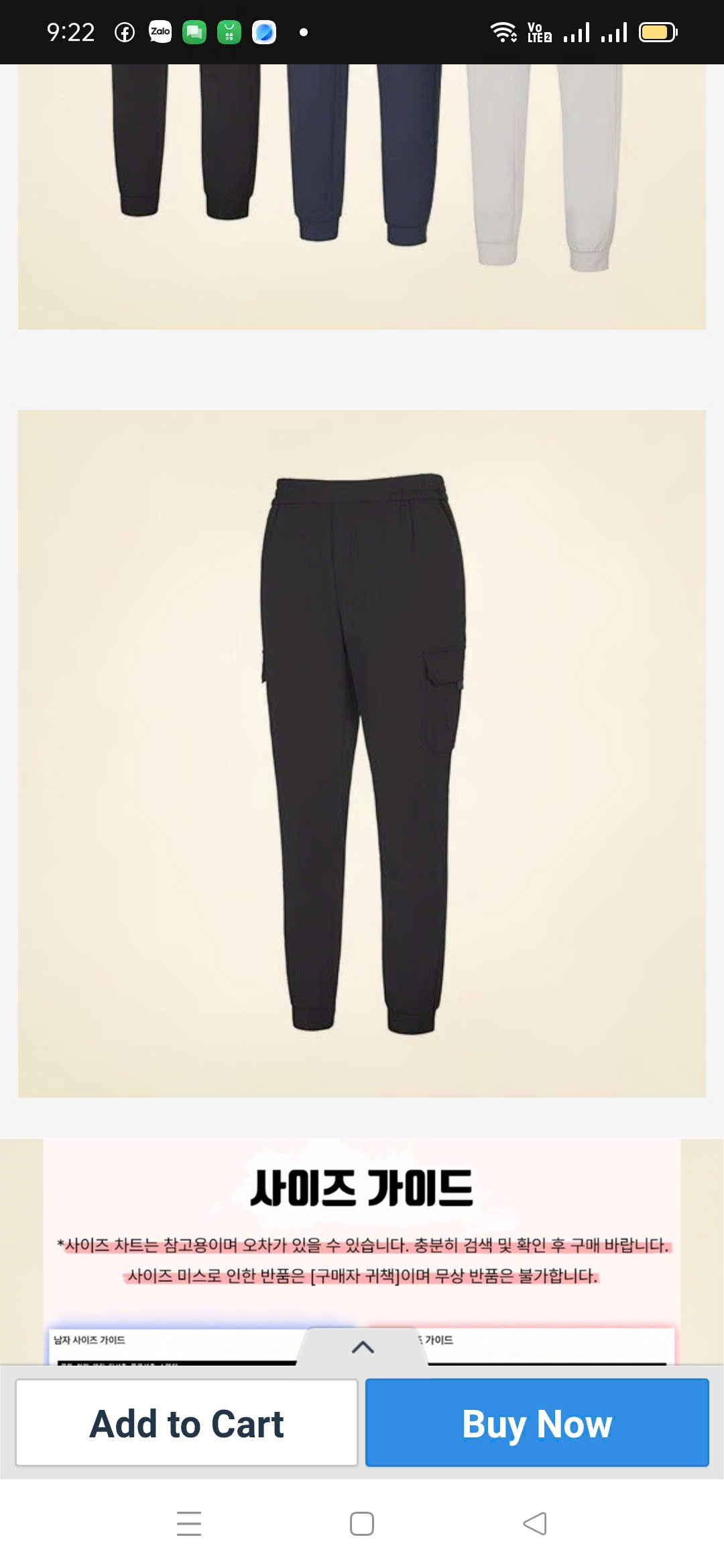
Task: Go back using the system back button
Action: pyautogui.click(x=534, y=1524)
